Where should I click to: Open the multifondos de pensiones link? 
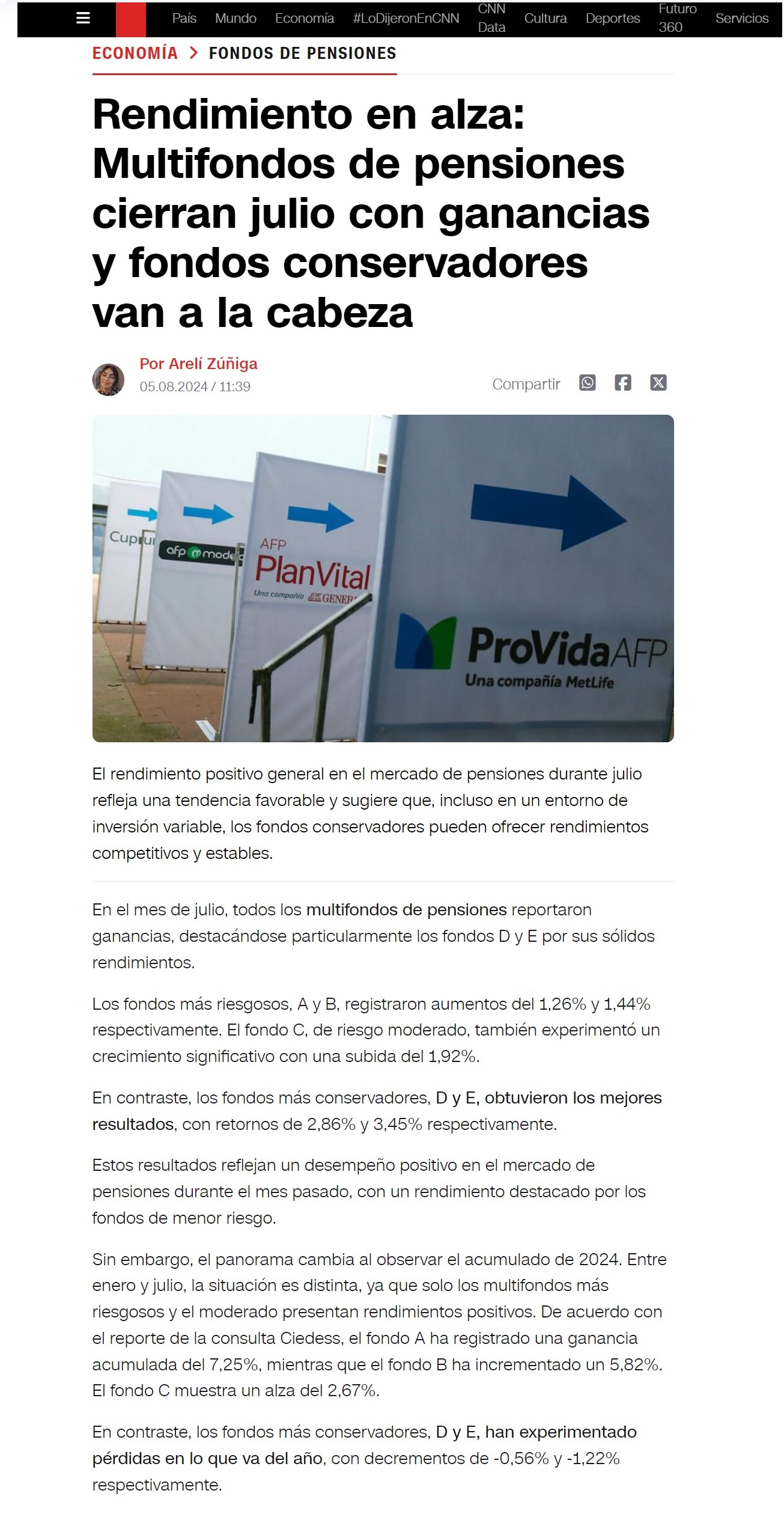point(406,909)
